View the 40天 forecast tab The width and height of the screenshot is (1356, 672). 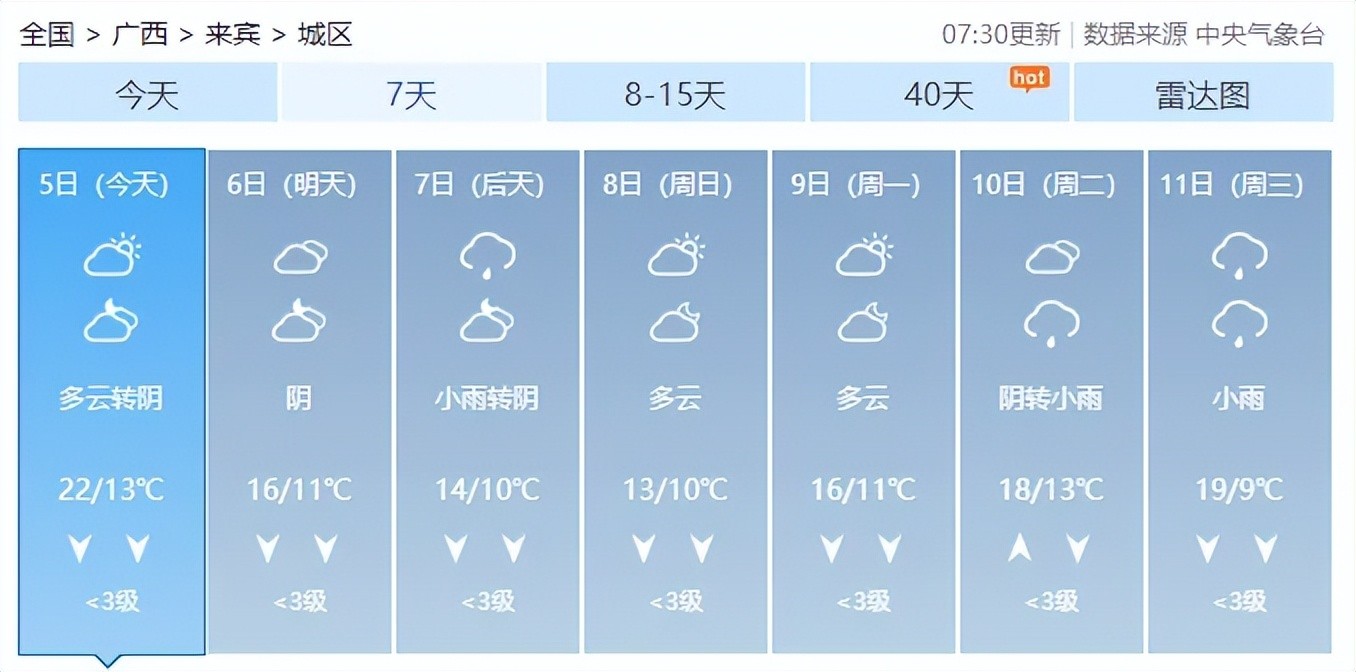938,94
